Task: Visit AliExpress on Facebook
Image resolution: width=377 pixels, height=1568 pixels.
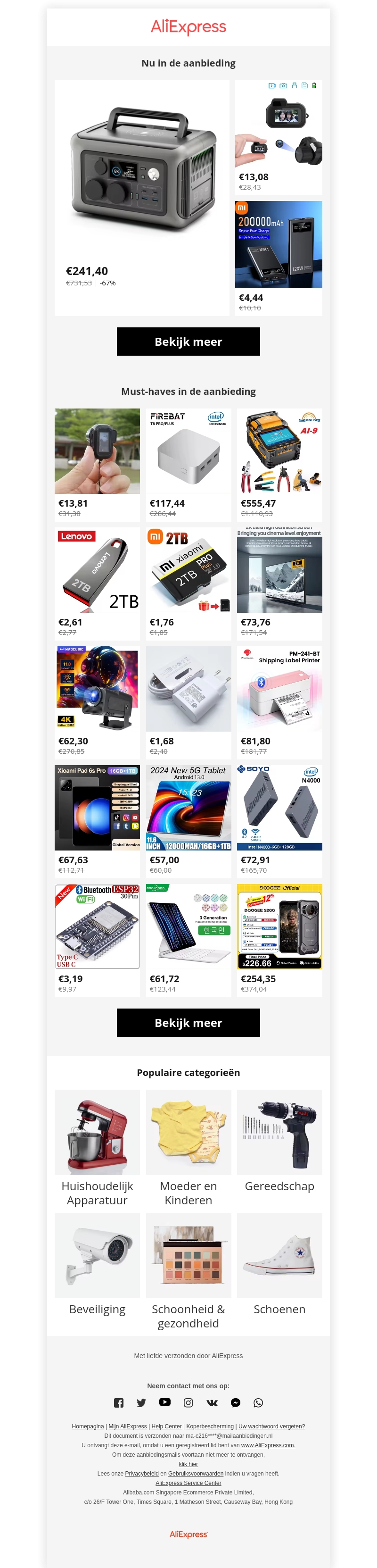Action: tap(119, 1402)
